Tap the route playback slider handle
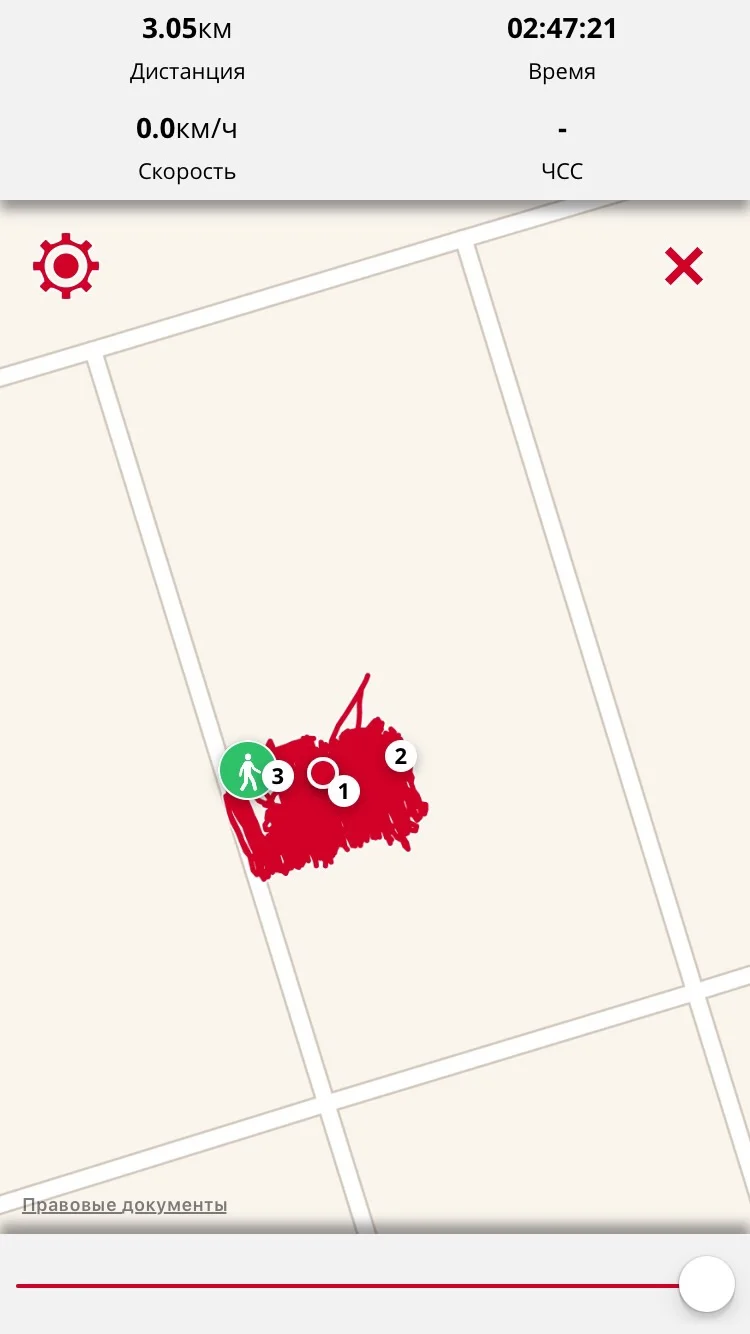Image resolution: width=750 pixels, height=1334 pixels. coord(706,1284)
